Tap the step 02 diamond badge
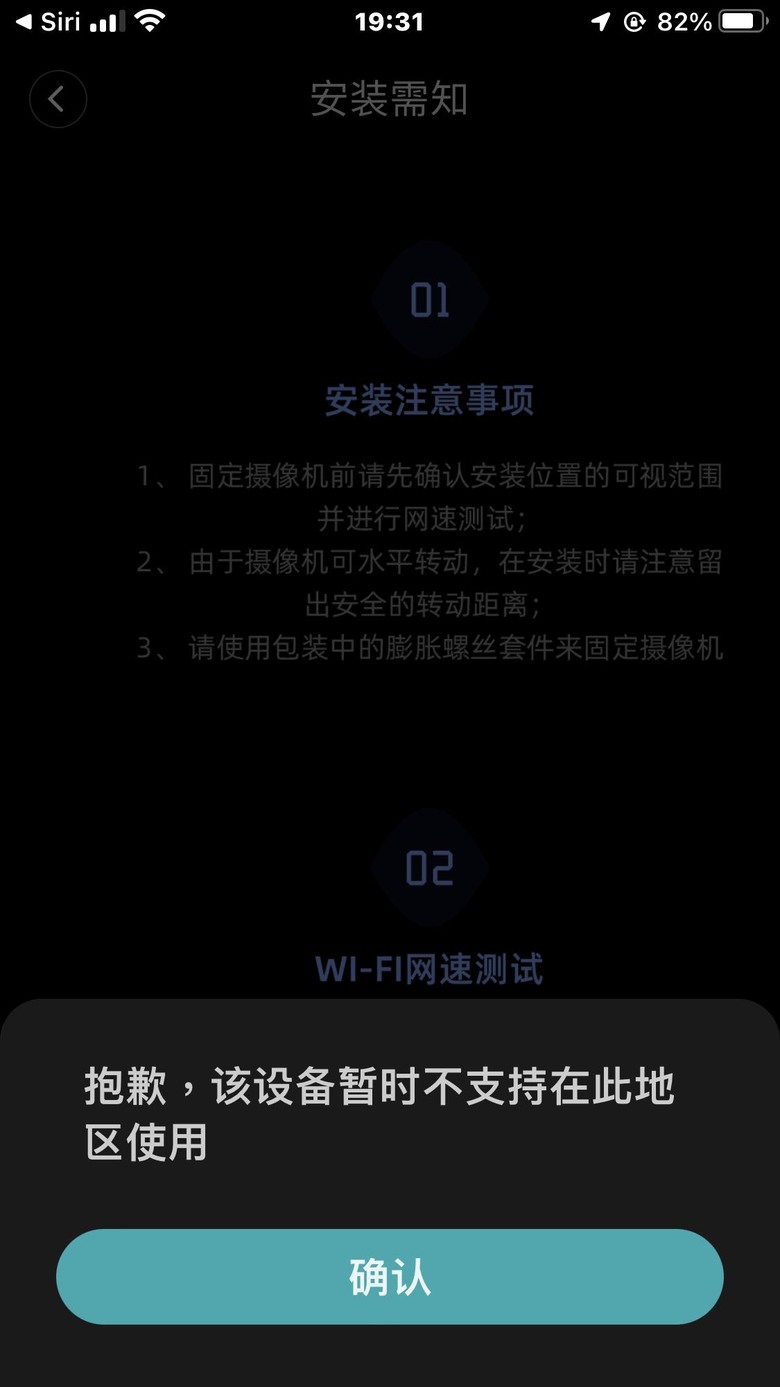Image resolution: width=780 pixels, height=1387 pixels. pos(429,867)
